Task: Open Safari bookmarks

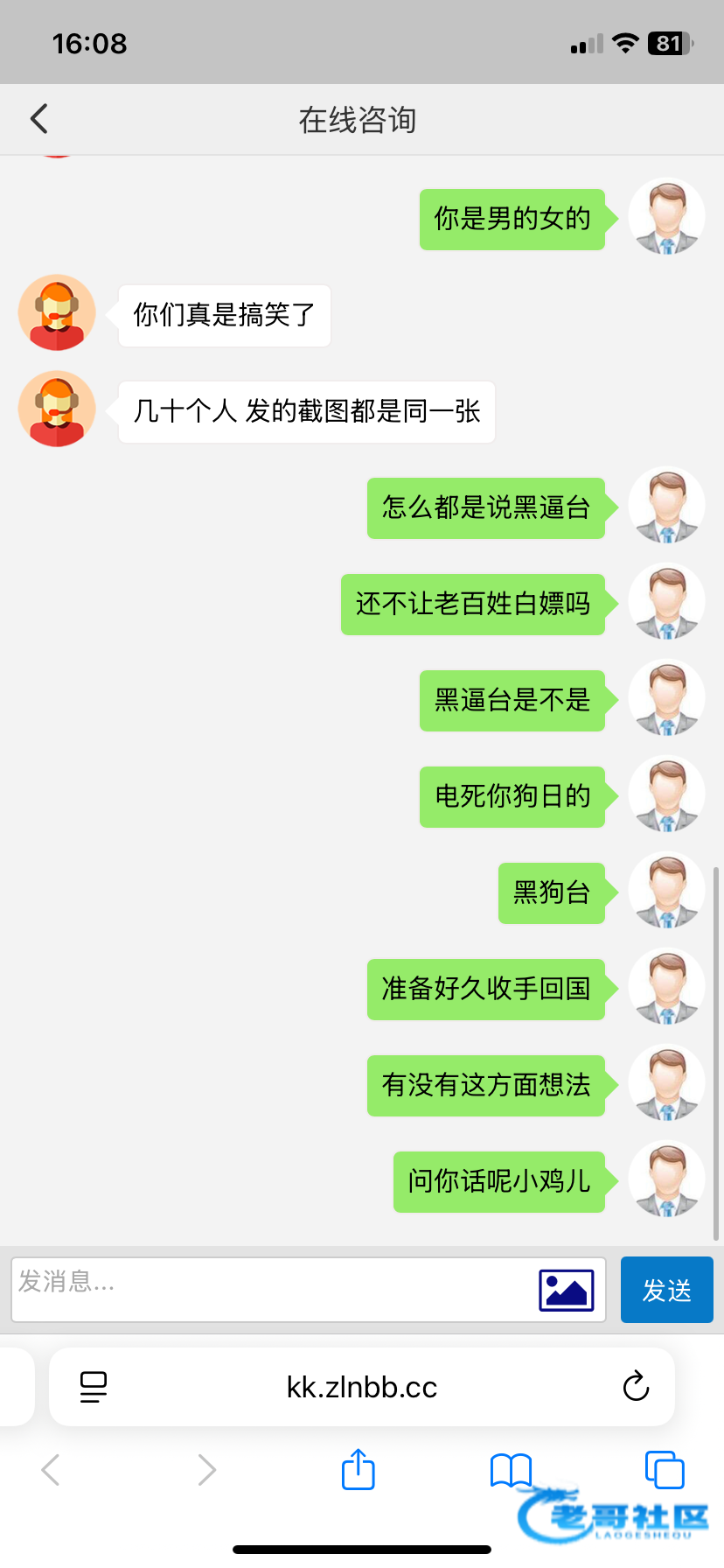Action: click(511, 1470)
